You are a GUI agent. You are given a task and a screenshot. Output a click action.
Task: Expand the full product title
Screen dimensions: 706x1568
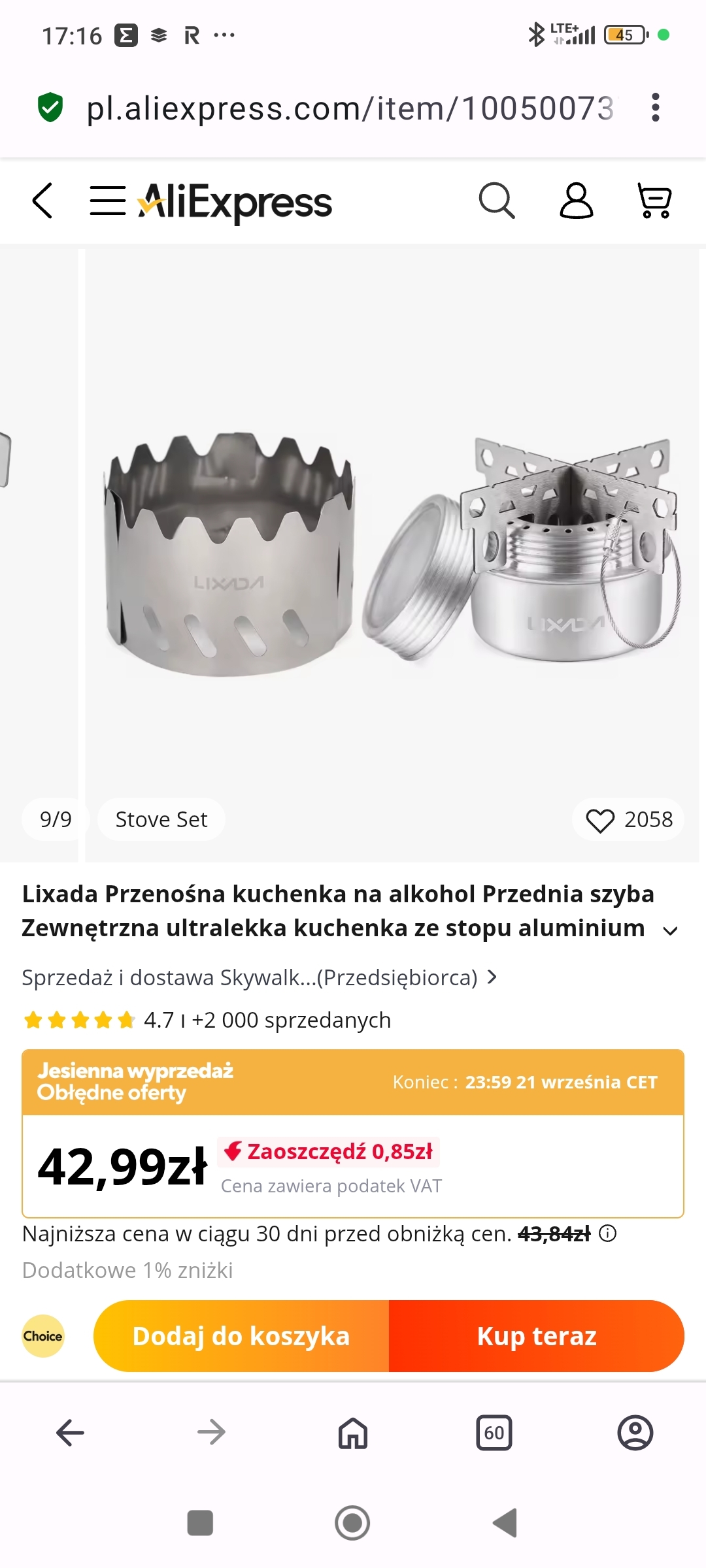coord(670,930)
